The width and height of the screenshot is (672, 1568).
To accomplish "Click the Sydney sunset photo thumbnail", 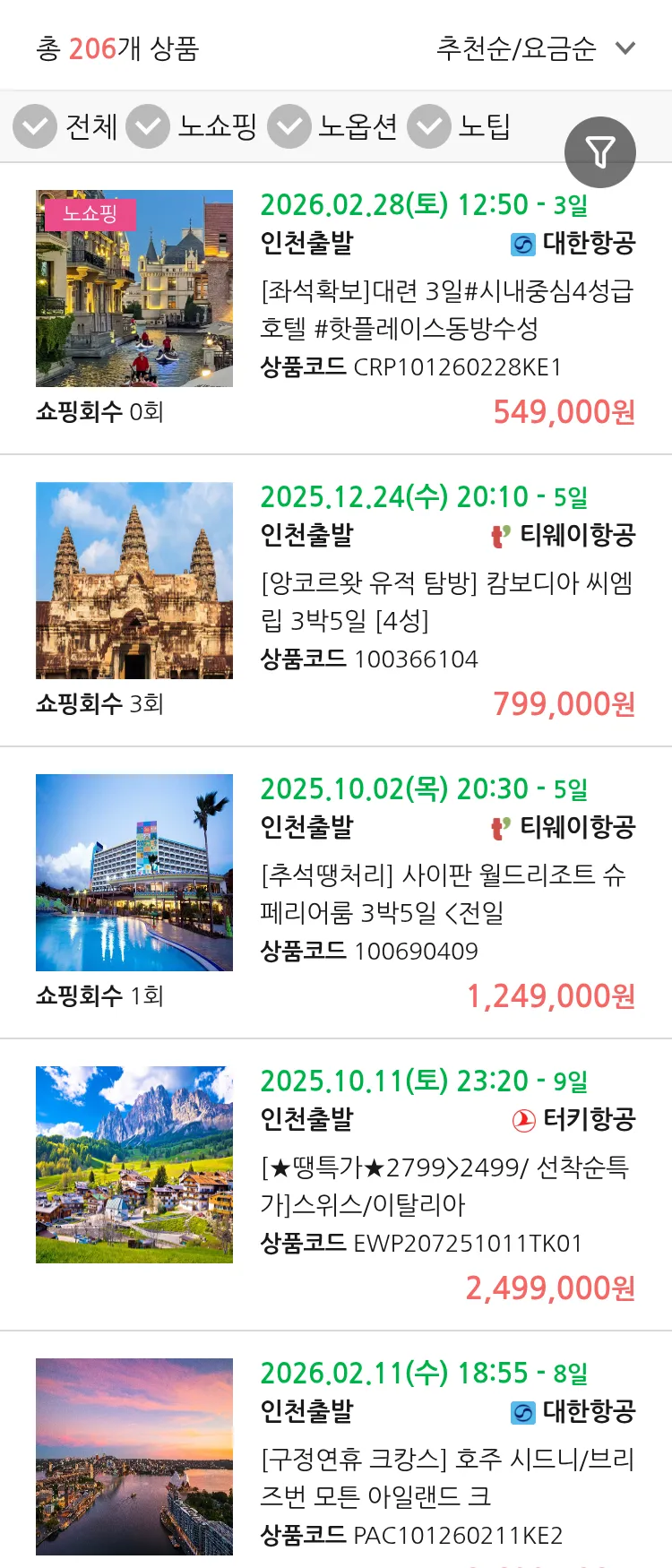I will [134, 1454].
